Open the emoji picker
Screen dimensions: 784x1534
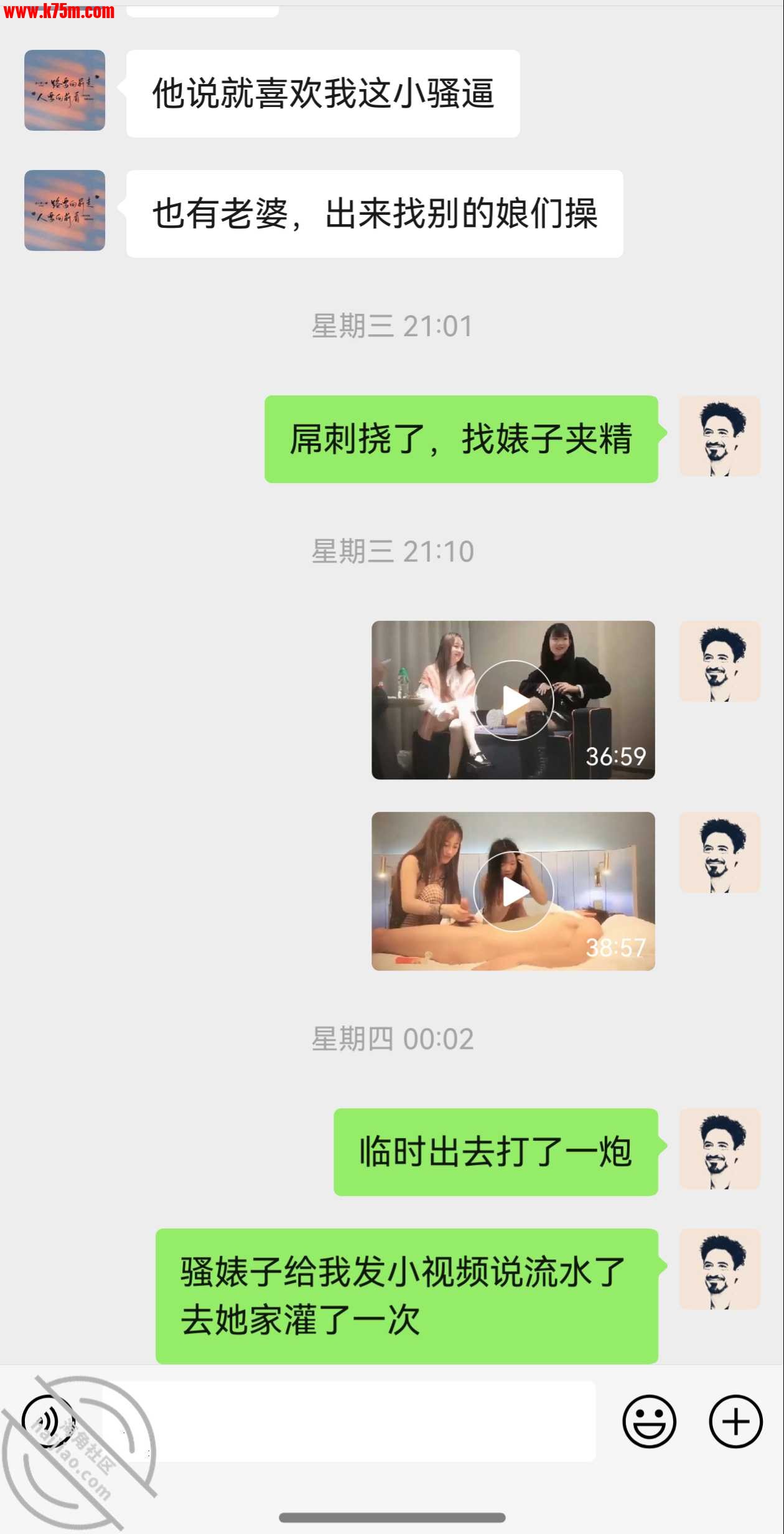[649, 1422]
